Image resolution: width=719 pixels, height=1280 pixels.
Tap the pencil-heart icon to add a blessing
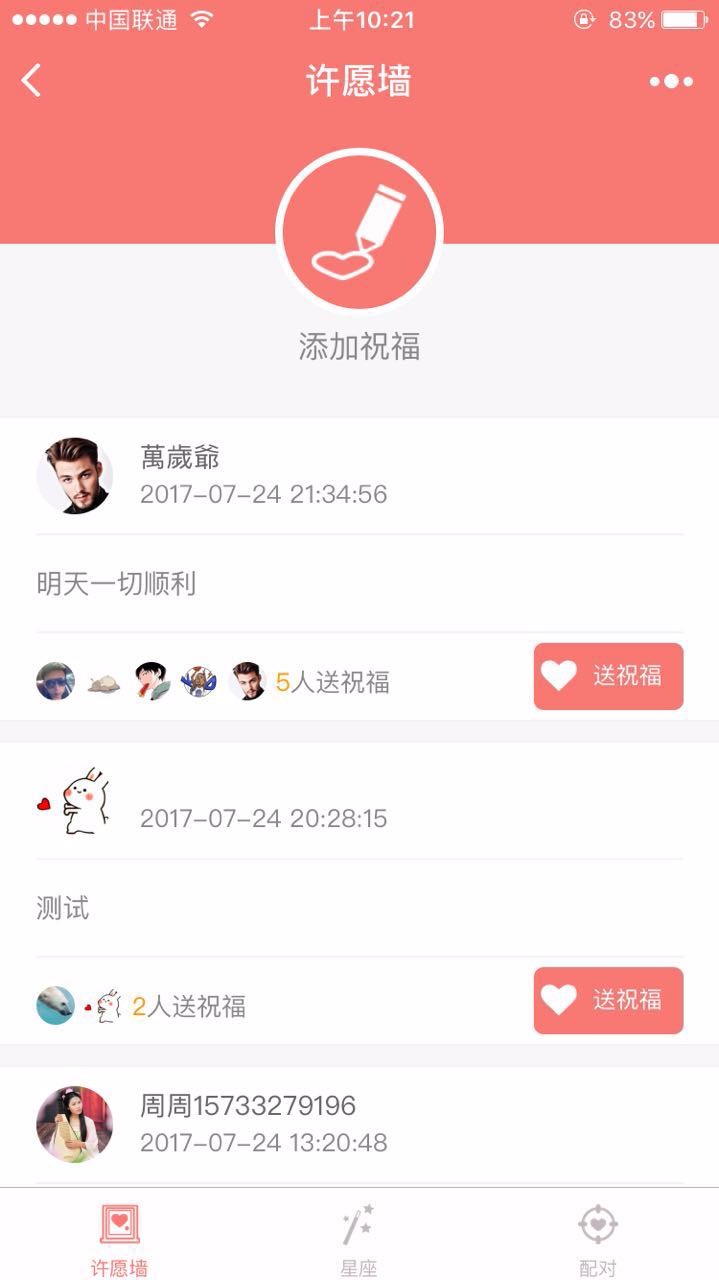coord(359,231)
